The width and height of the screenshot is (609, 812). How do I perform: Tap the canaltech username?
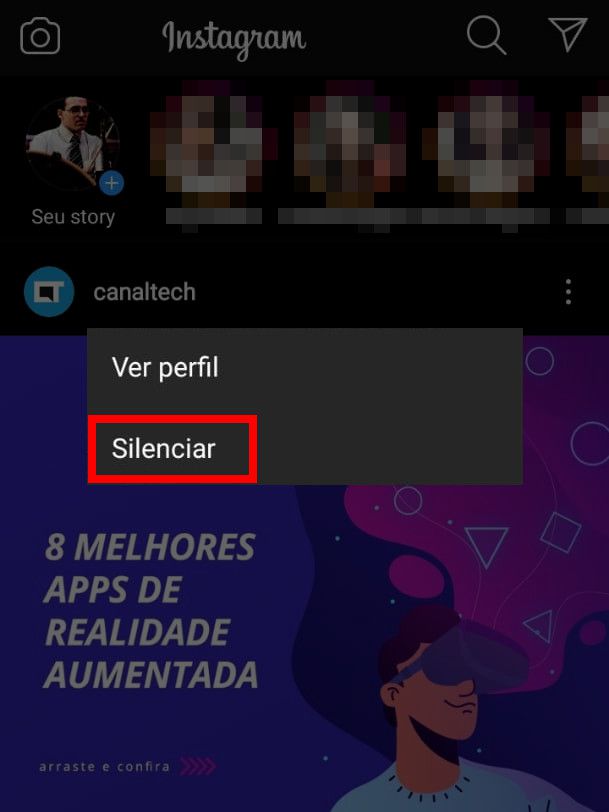(144, 292)
